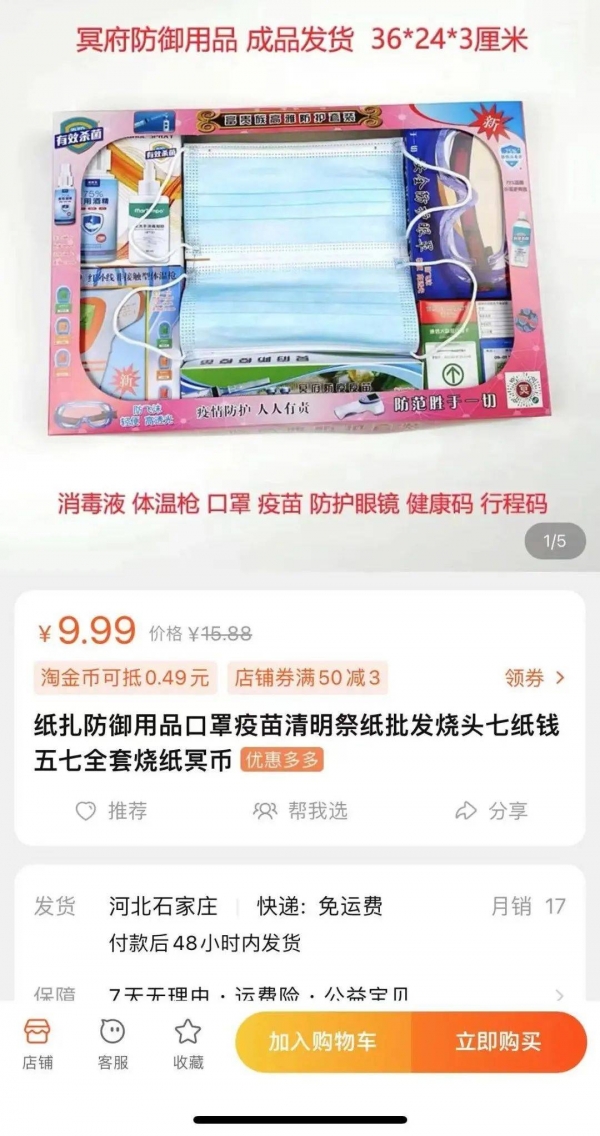
Task: Tap the 优惠多多 discount tag
Action: [x=282, y=760]
